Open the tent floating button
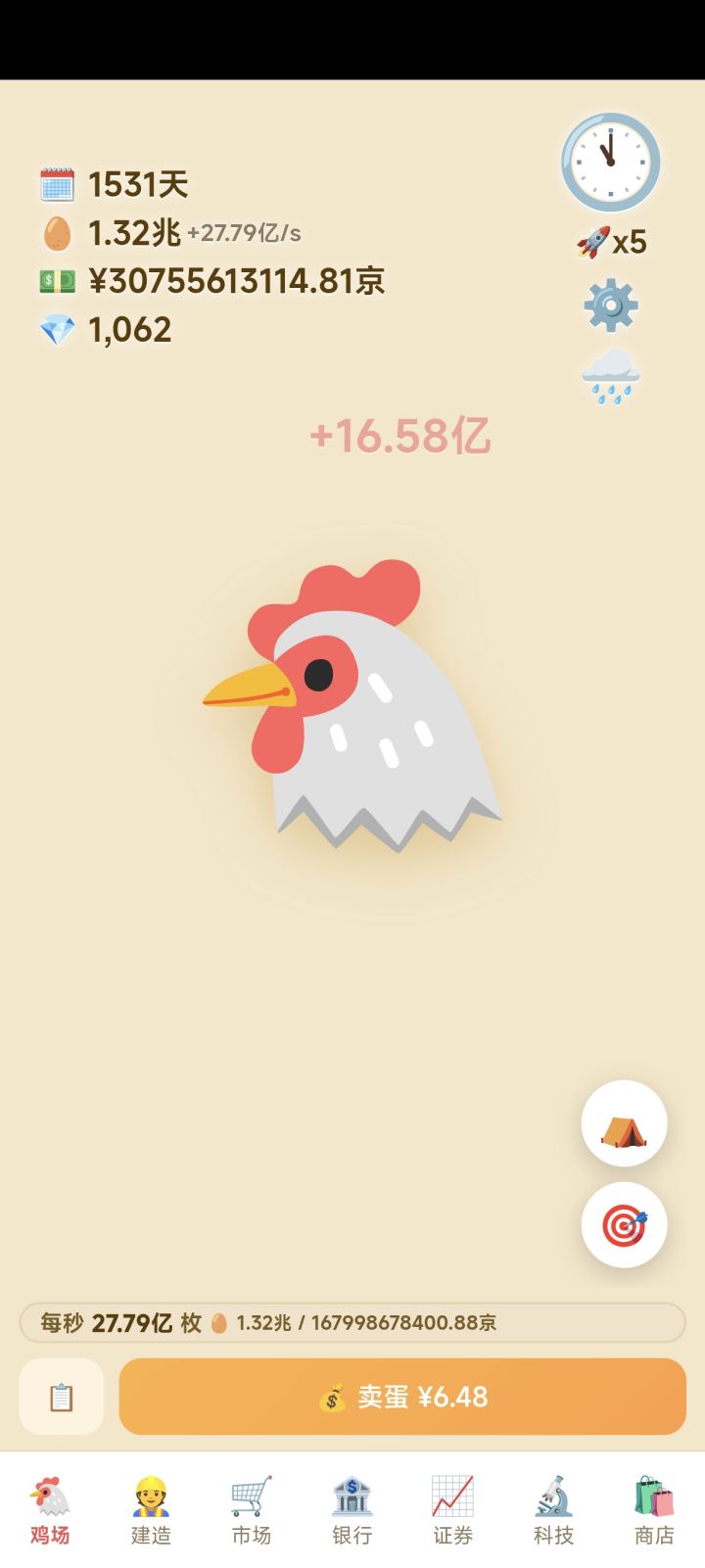705x1568 pixels. click(624, 1123)
